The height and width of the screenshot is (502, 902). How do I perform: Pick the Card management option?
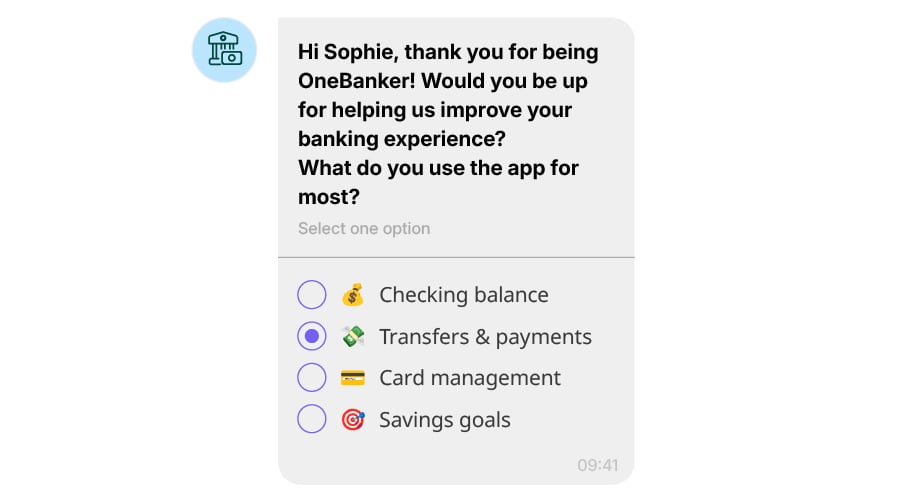point(312,378)
